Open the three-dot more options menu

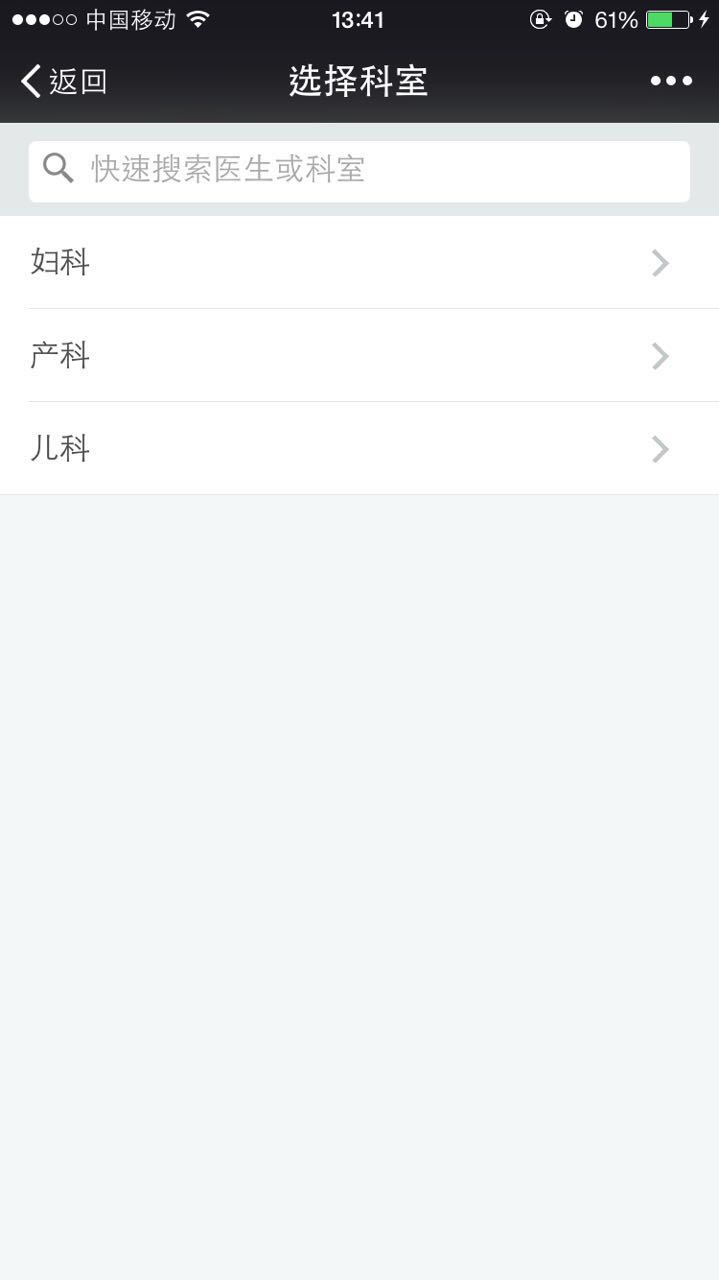point(671,81)
